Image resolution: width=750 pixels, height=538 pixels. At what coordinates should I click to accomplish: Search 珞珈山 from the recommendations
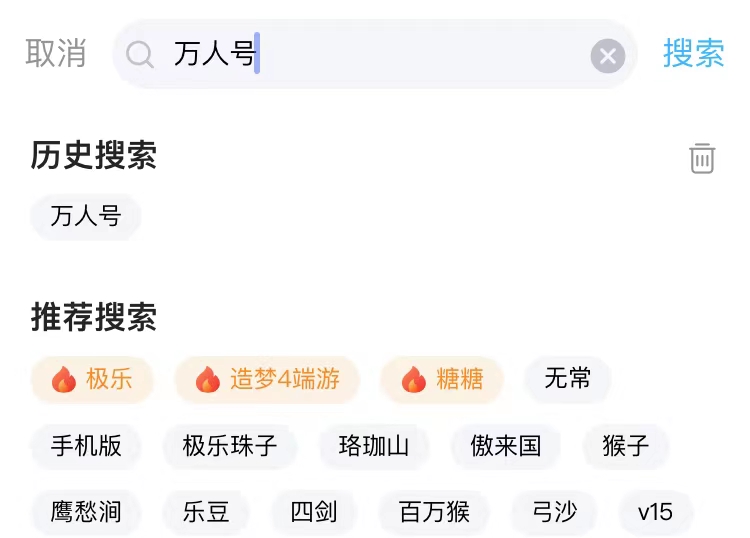(374, 446)
